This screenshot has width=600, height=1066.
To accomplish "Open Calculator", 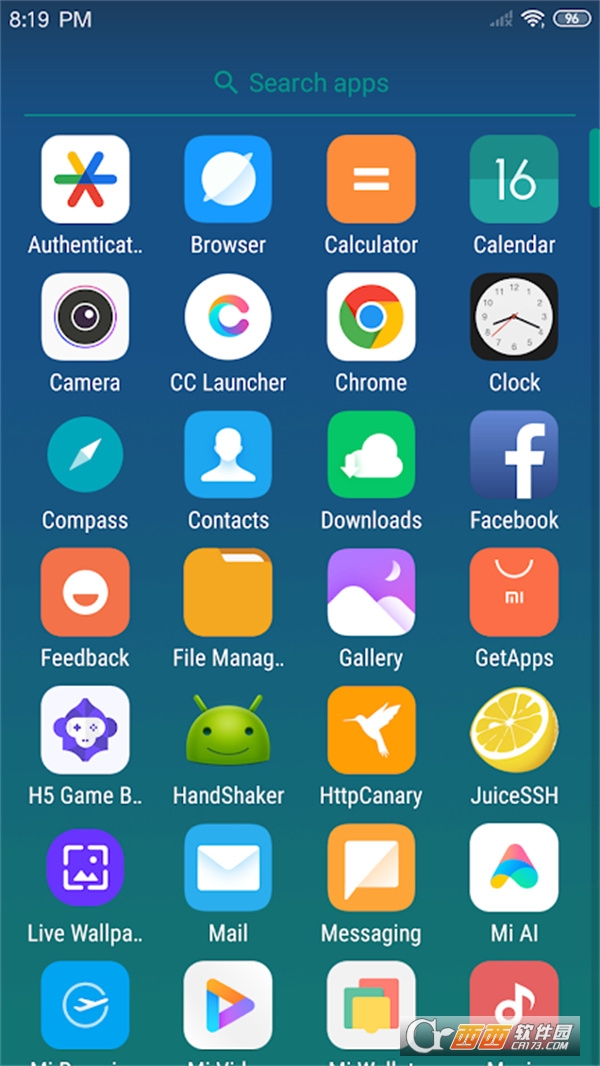I will pyautogui.click(x=371, y=180).
